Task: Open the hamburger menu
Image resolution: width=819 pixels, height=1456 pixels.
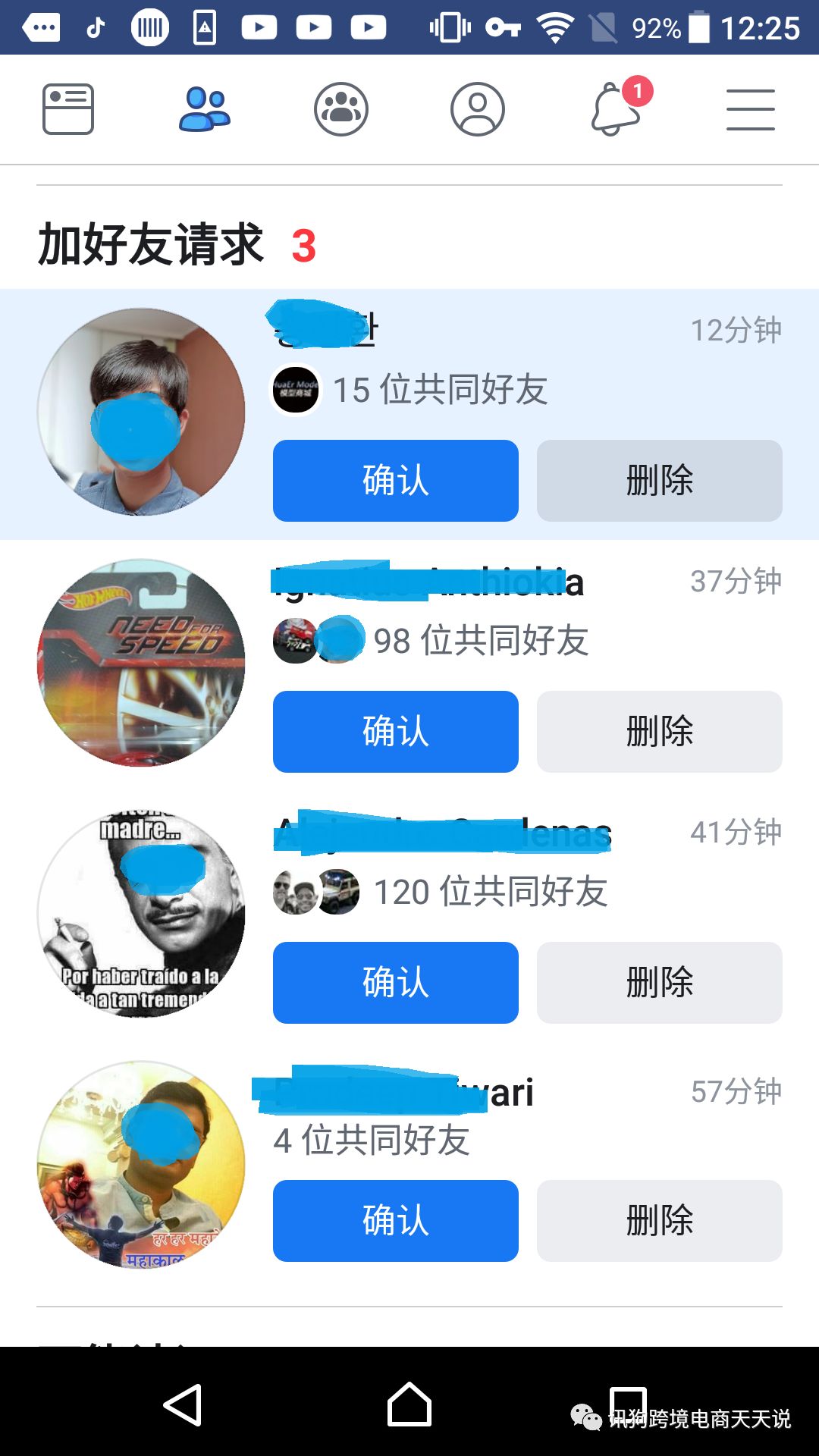Action: [751, 109]
